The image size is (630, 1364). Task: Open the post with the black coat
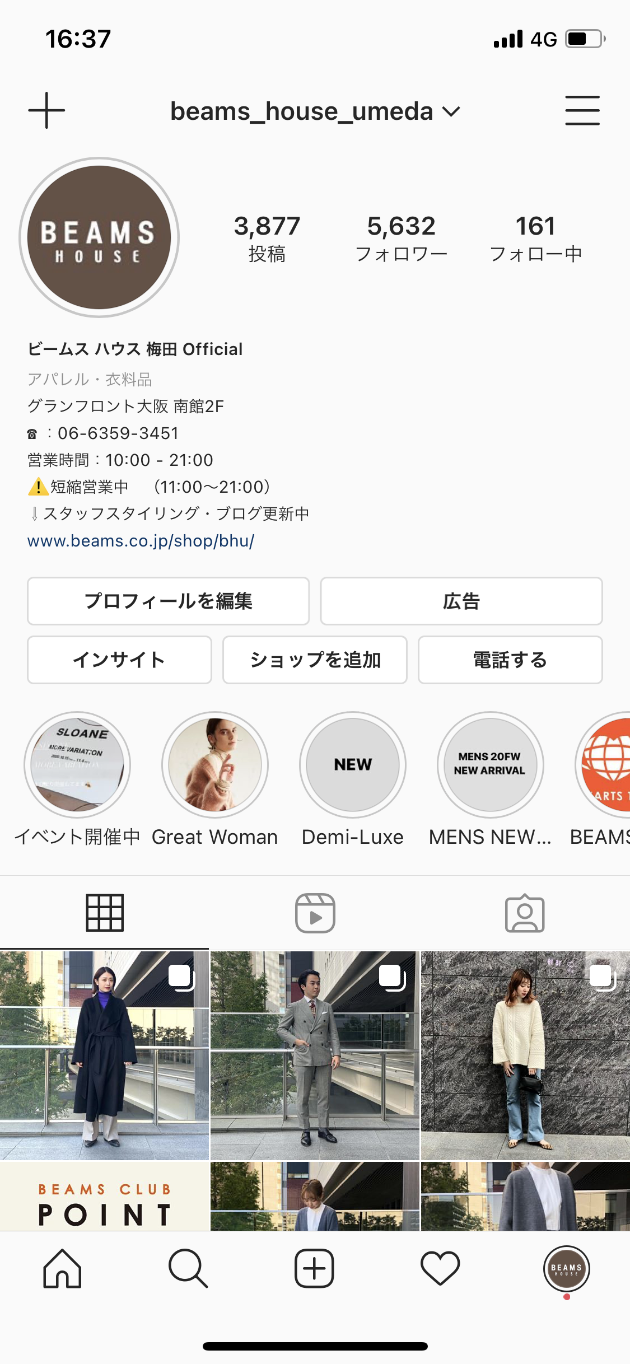click(x=104, y=1055)
